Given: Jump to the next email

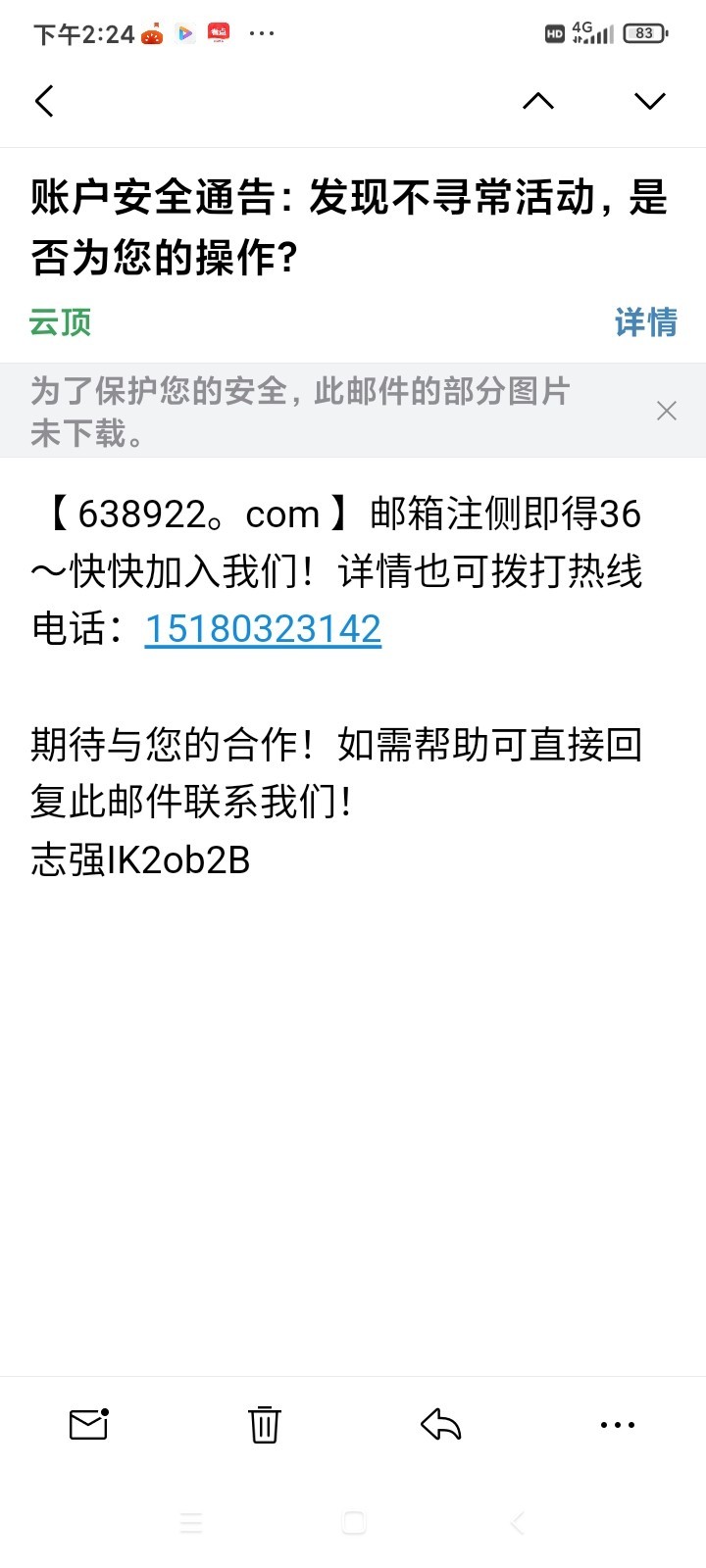Looking at the screenshot, I should 650,101.
